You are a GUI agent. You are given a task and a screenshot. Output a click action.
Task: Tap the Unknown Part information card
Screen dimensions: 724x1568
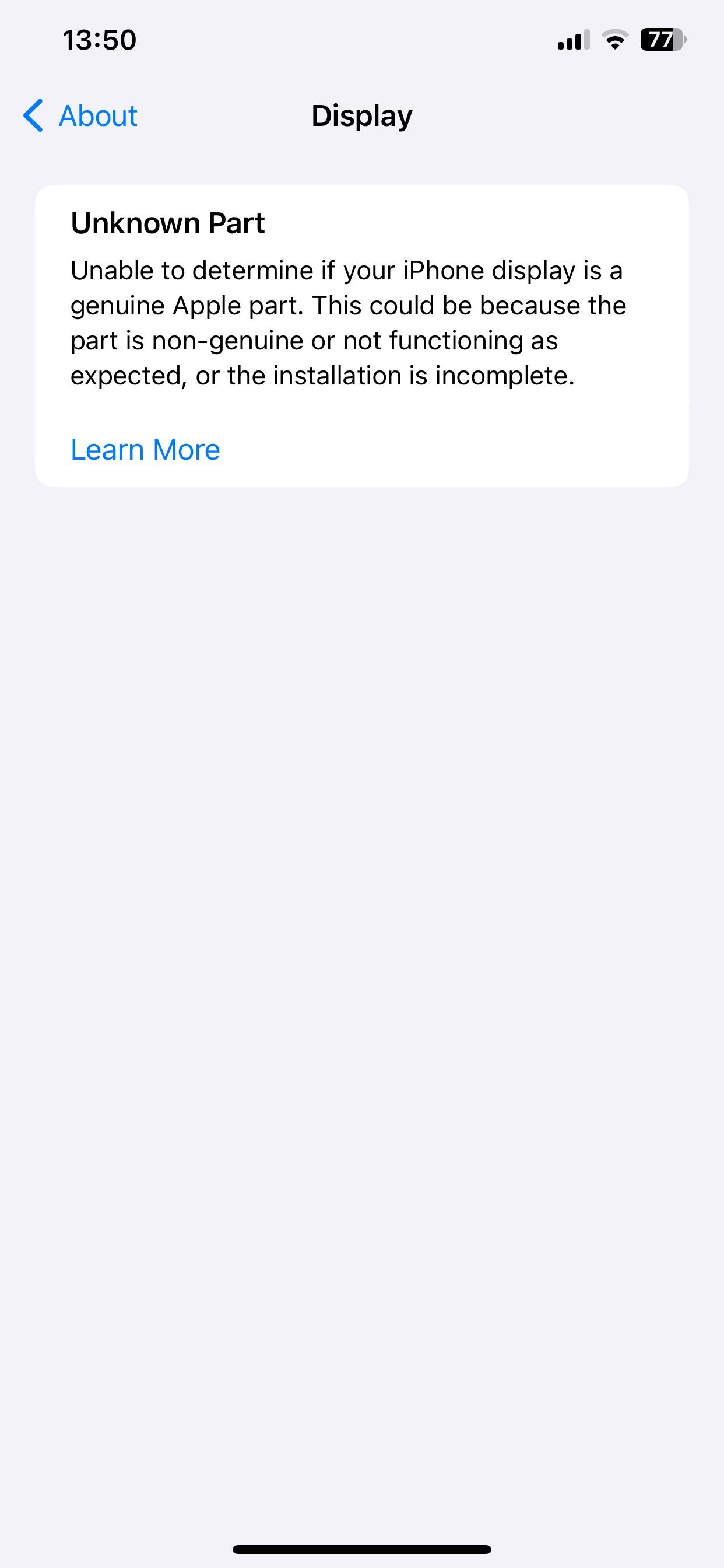click(362, 335)
